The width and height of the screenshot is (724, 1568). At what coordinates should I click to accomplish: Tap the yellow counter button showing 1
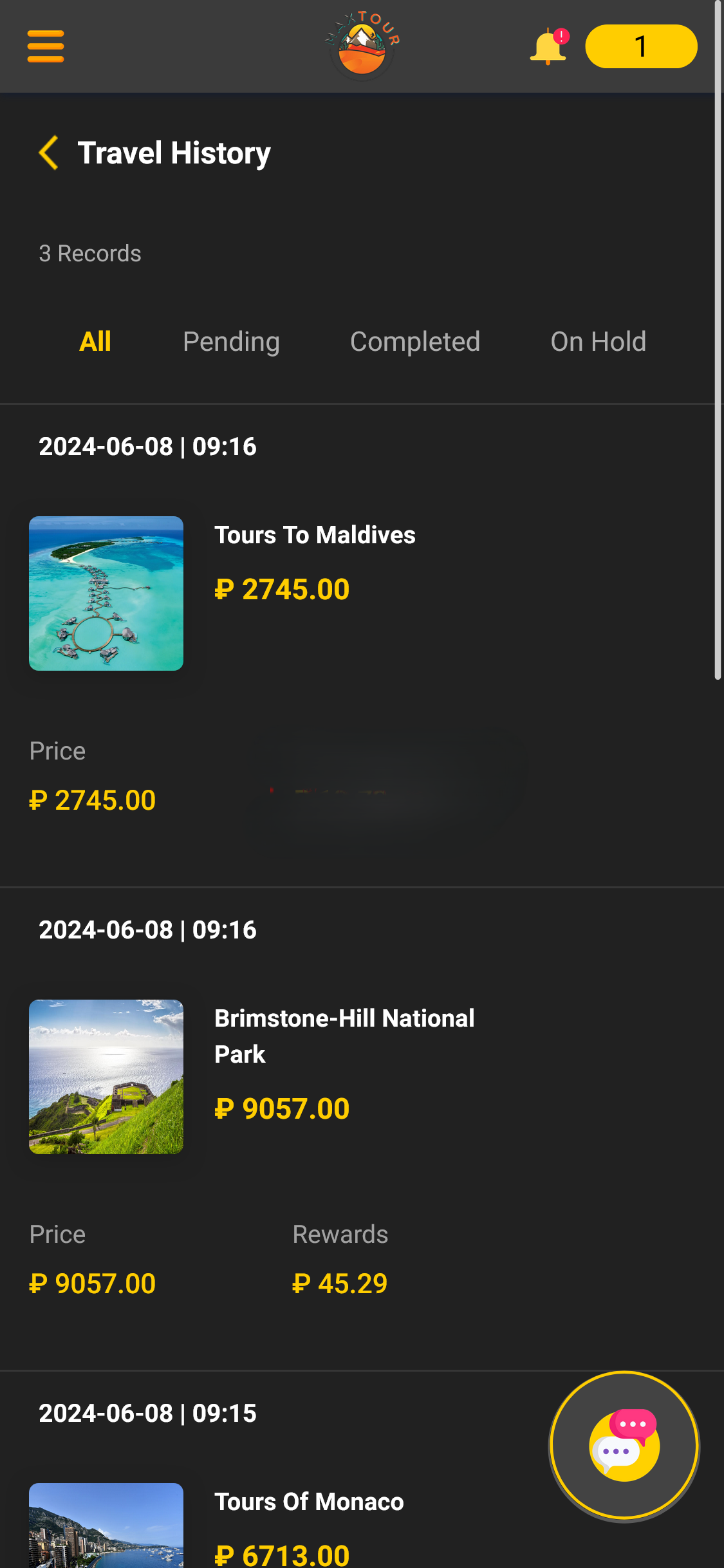pos(640,46)
